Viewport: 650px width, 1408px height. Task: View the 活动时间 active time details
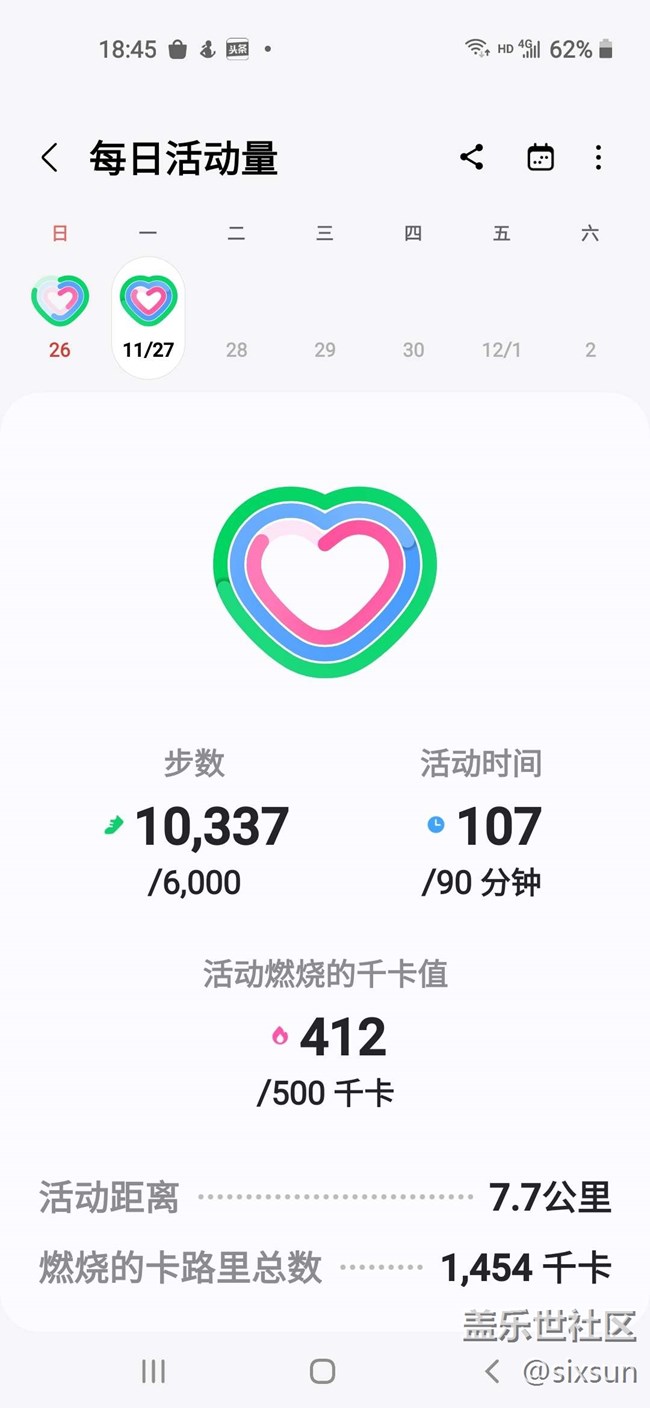(482, 826)
